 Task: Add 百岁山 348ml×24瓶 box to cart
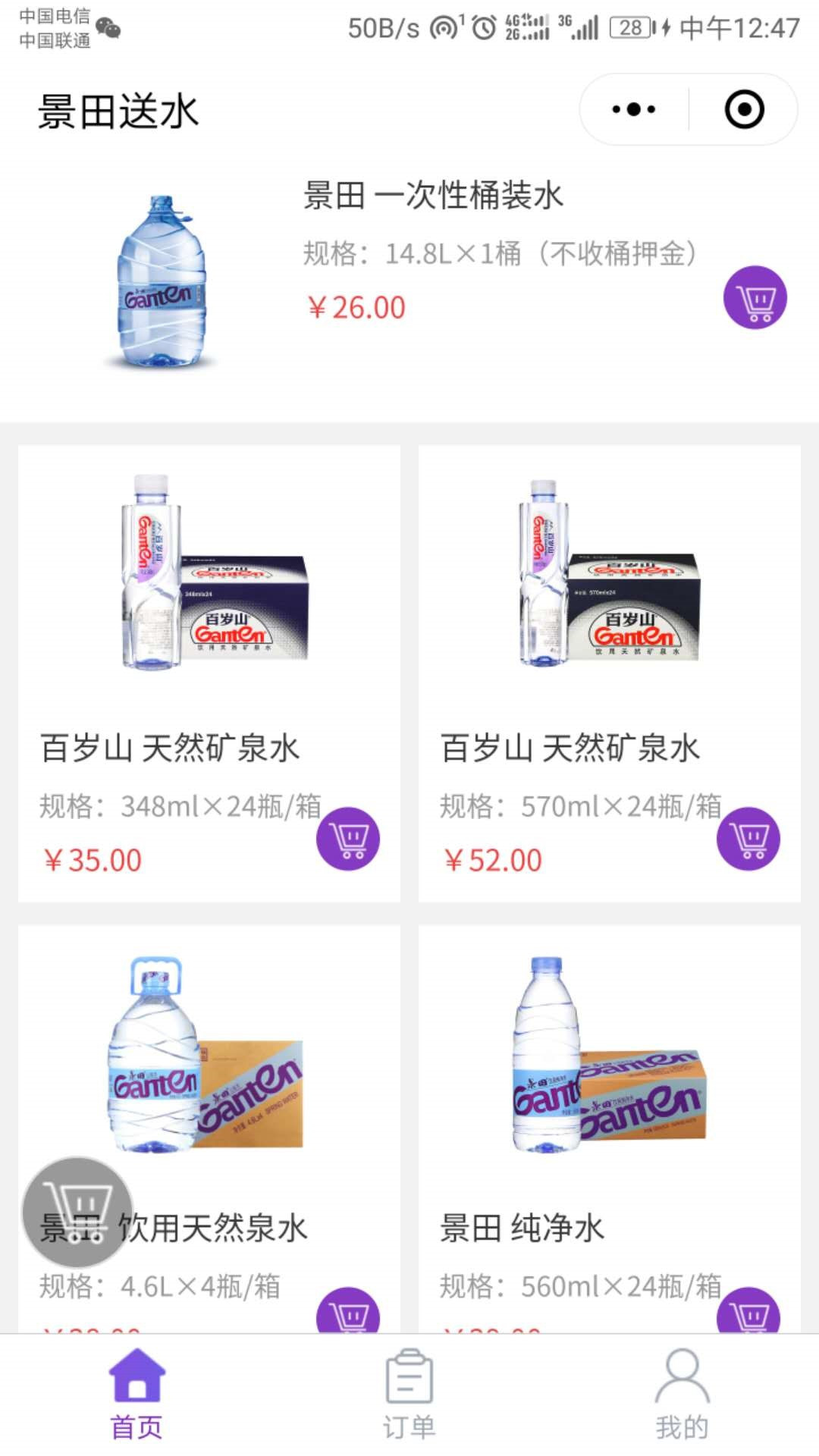(x=348, y=839)
